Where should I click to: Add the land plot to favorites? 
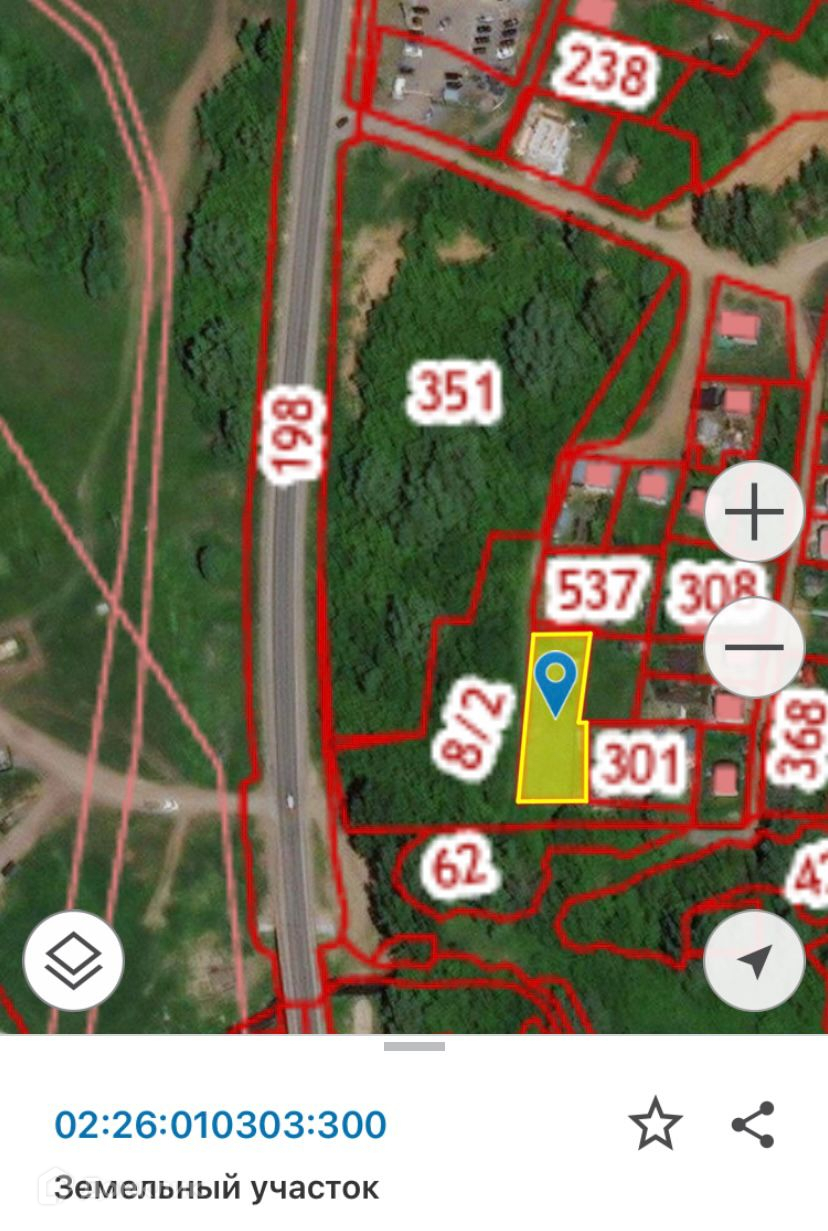655,1124
